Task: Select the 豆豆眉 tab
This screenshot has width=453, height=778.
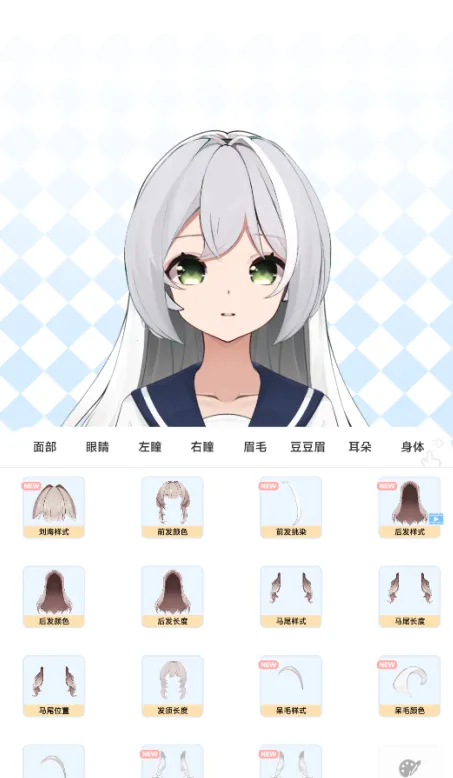Action: pyautogui.click(x=308, y=447)
